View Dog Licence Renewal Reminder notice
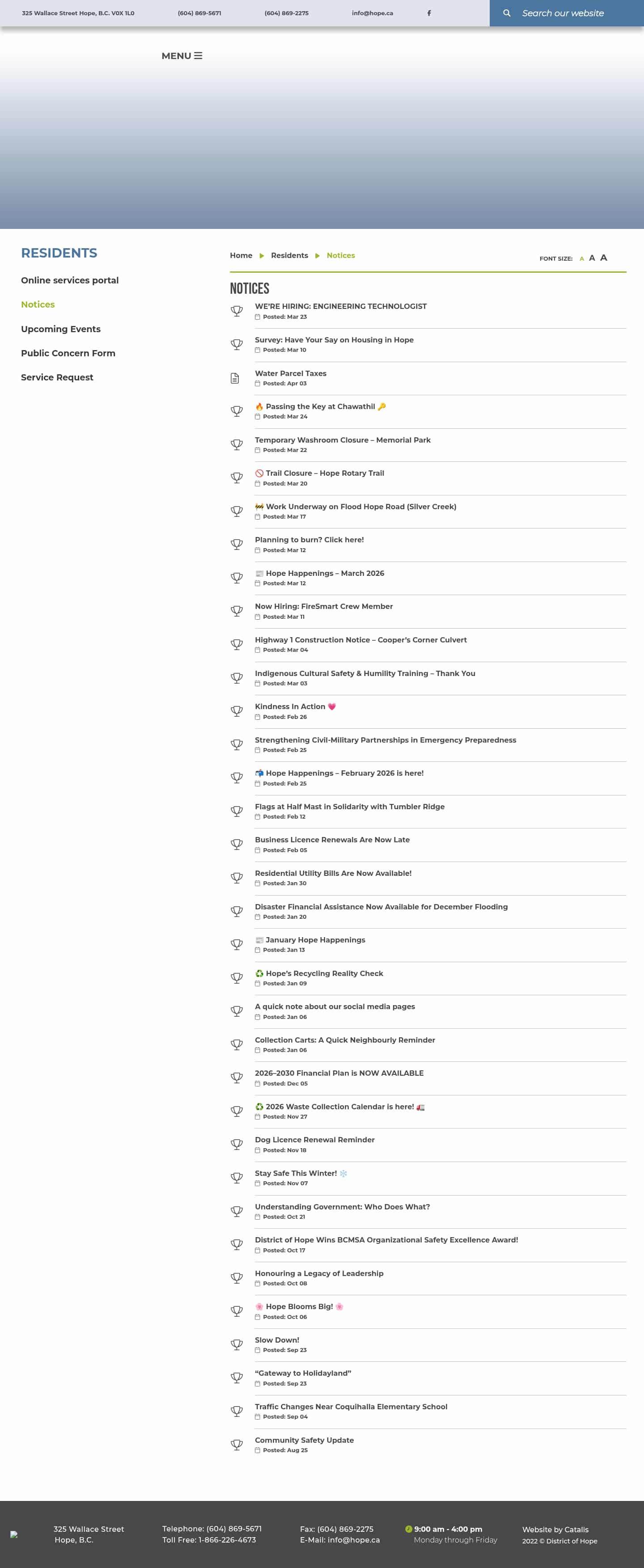 pyautogui.click(x=314, y=1140)
